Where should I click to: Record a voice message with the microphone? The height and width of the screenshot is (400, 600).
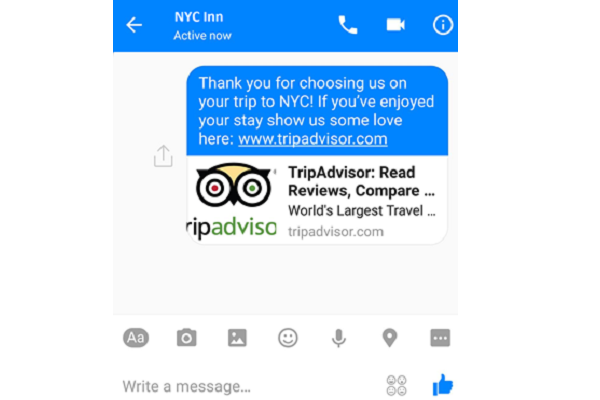[x=339, y=338]
